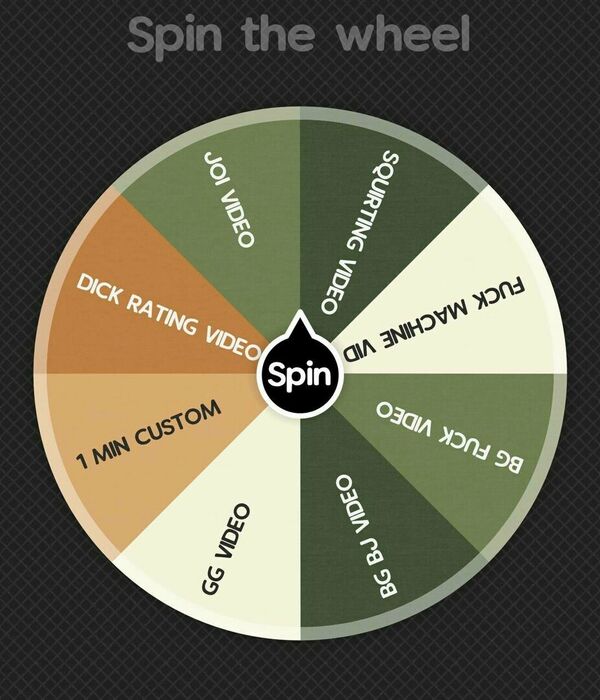Tap the Spin button on the wheel
This screenshot has width=600, height=700.
300,377
